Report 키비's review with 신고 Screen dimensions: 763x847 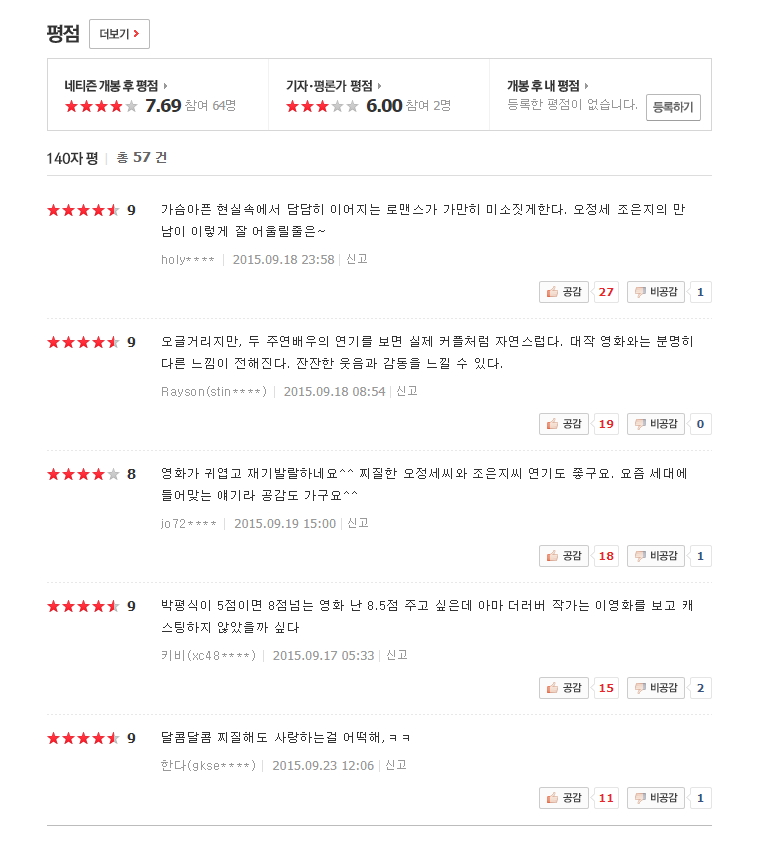pyautogui.click(x=397, y=655)
